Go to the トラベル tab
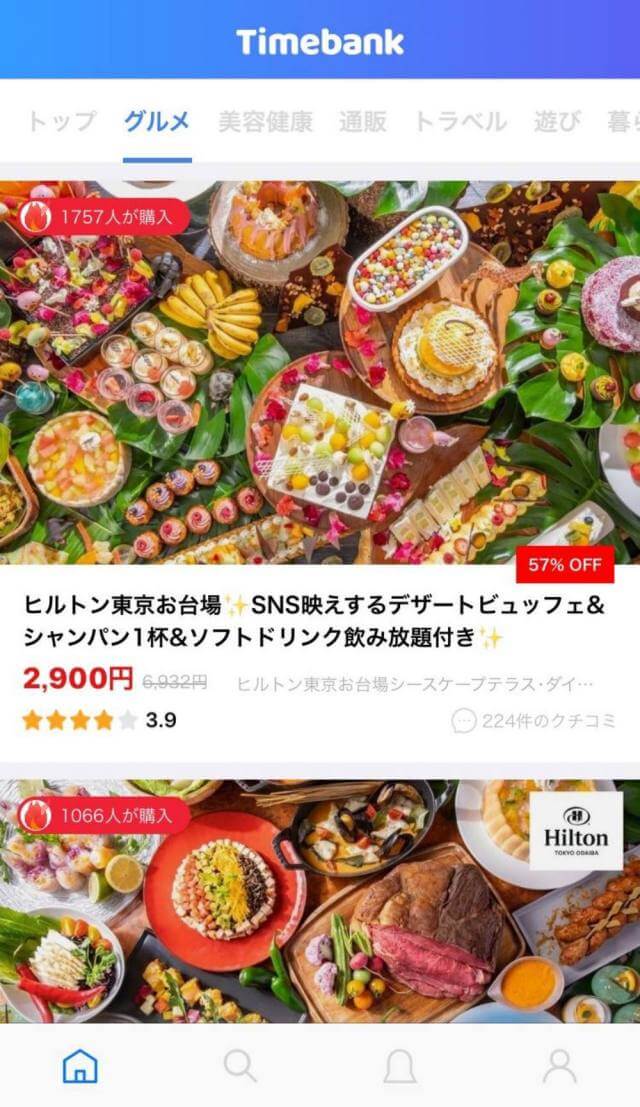The width and height of the screenshot is (640, 1107). click(460, 121)
